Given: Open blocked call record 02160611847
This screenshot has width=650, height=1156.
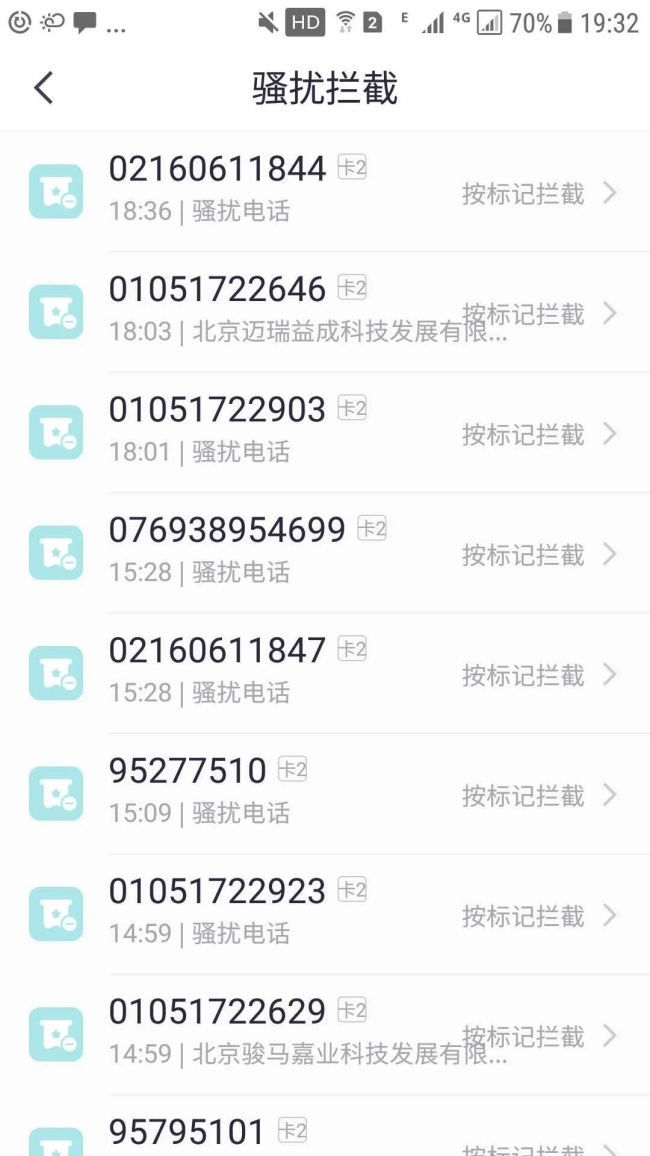Looking at the screenshot, I should click(x=325, y=673).
